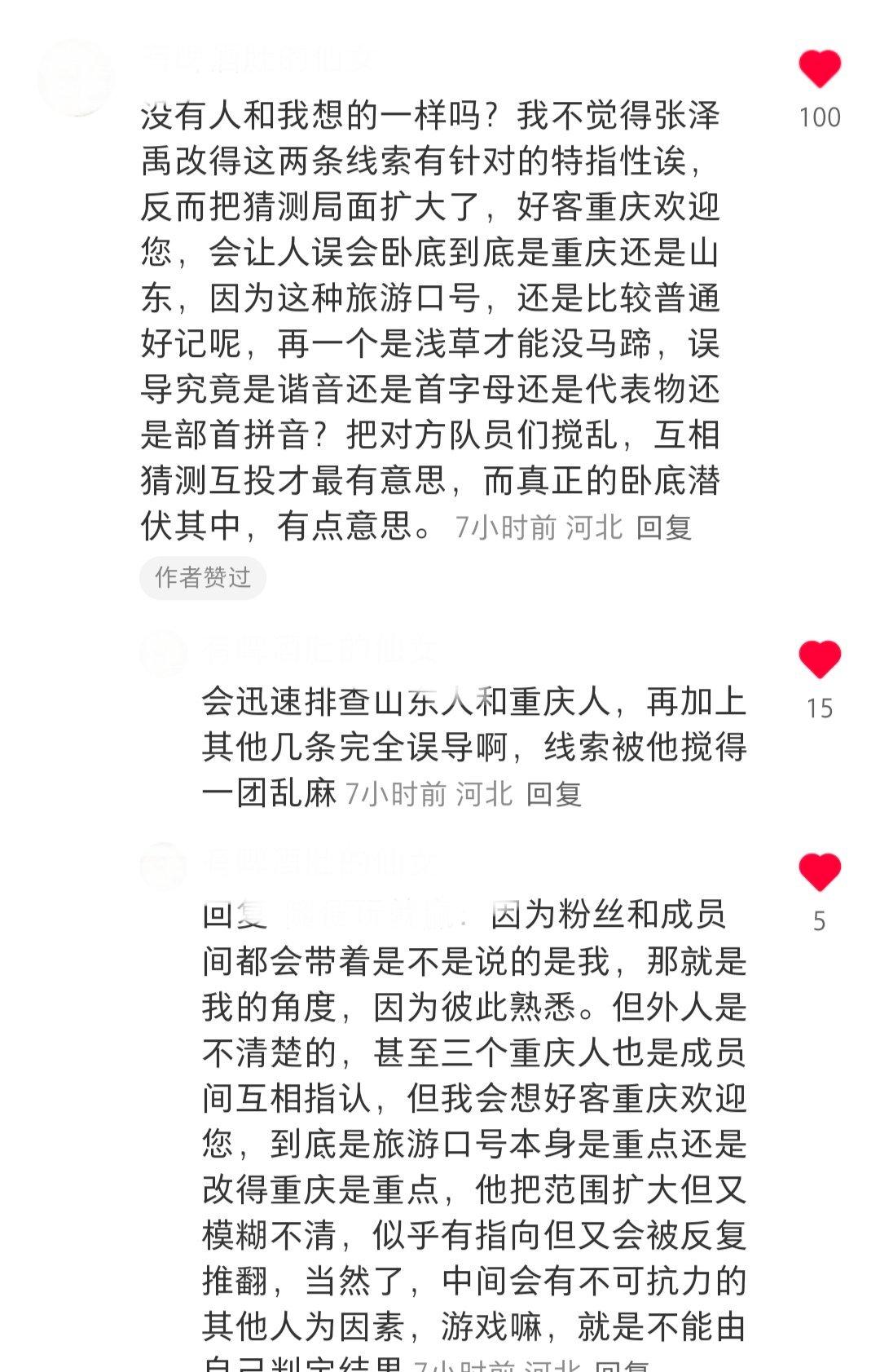Unlike the top comment with 100 likes
The width and height of the screenshot is (880, 1372).
[819, 69]
